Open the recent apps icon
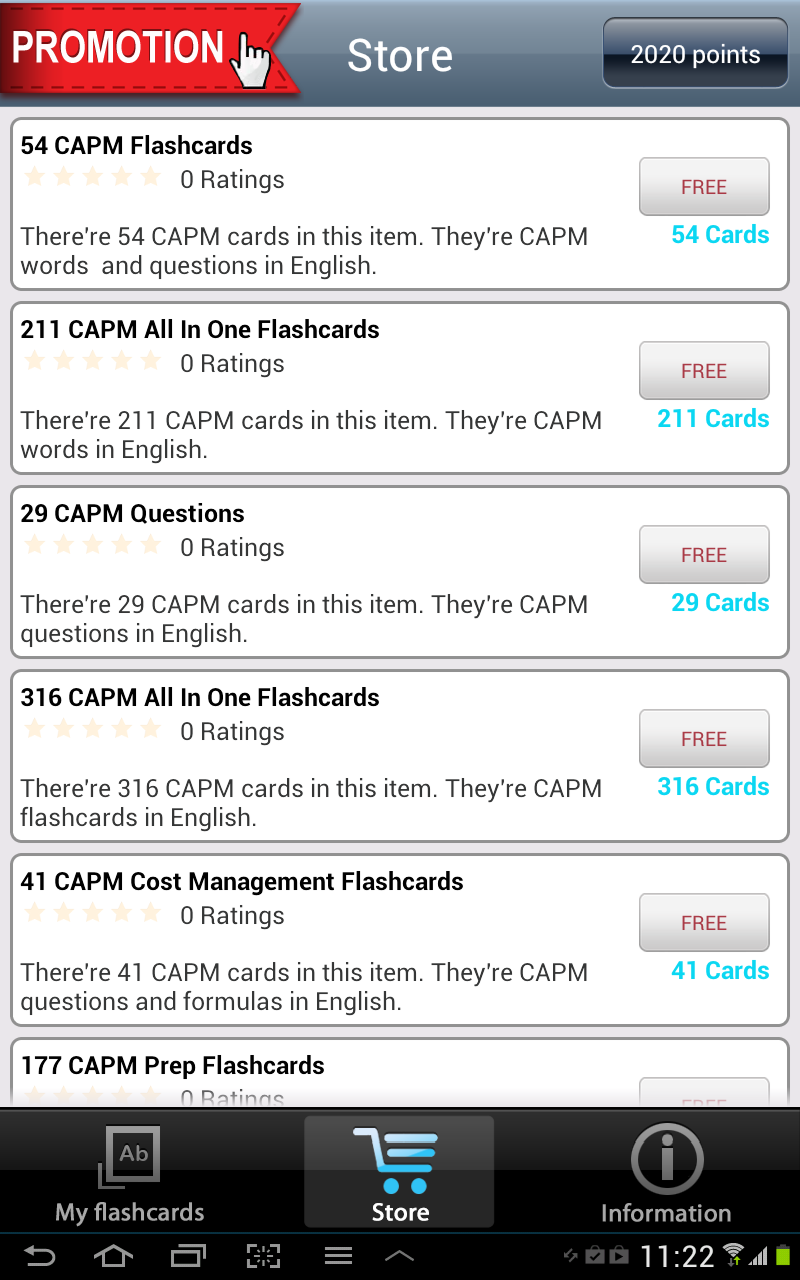The image size is (800, 1280). [187, 1255]
